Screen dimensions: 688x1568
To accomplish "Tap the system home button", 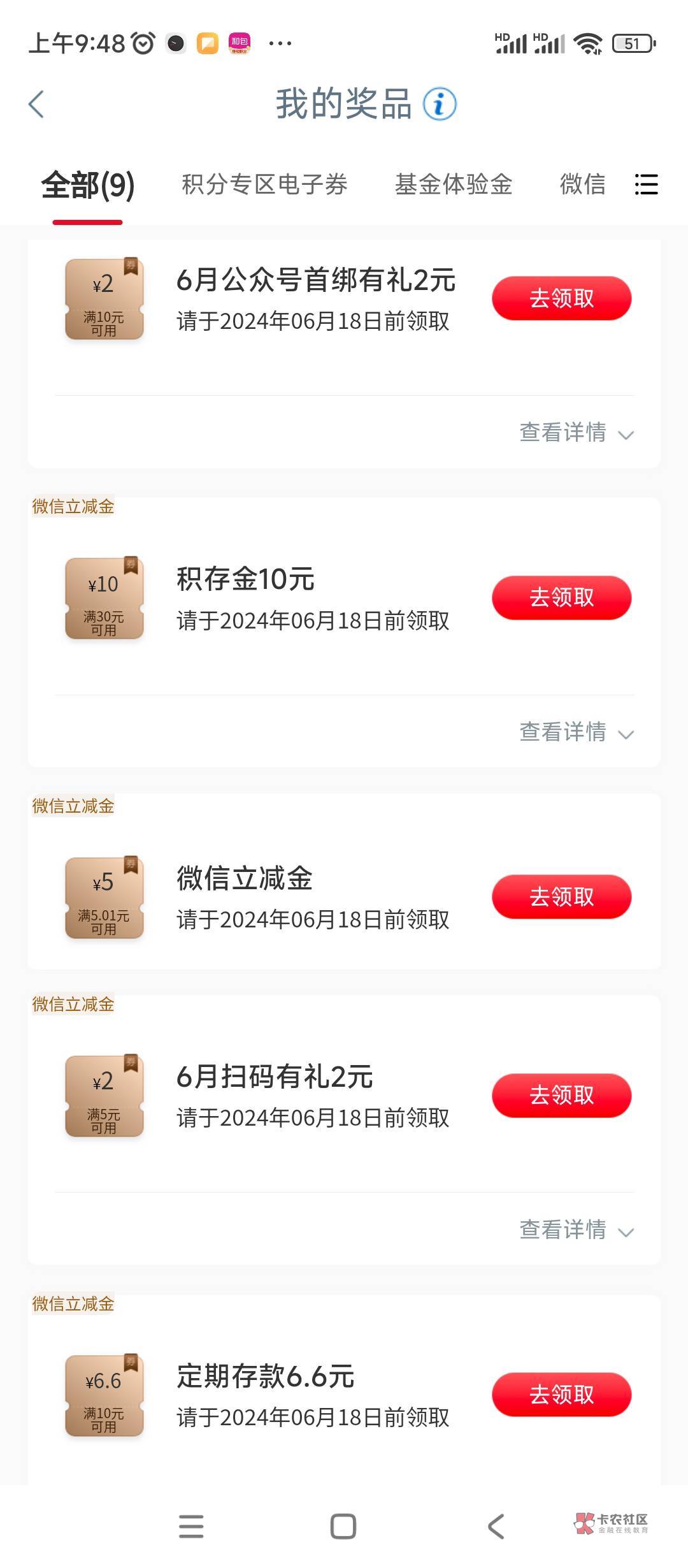I will pos(343,1527).
